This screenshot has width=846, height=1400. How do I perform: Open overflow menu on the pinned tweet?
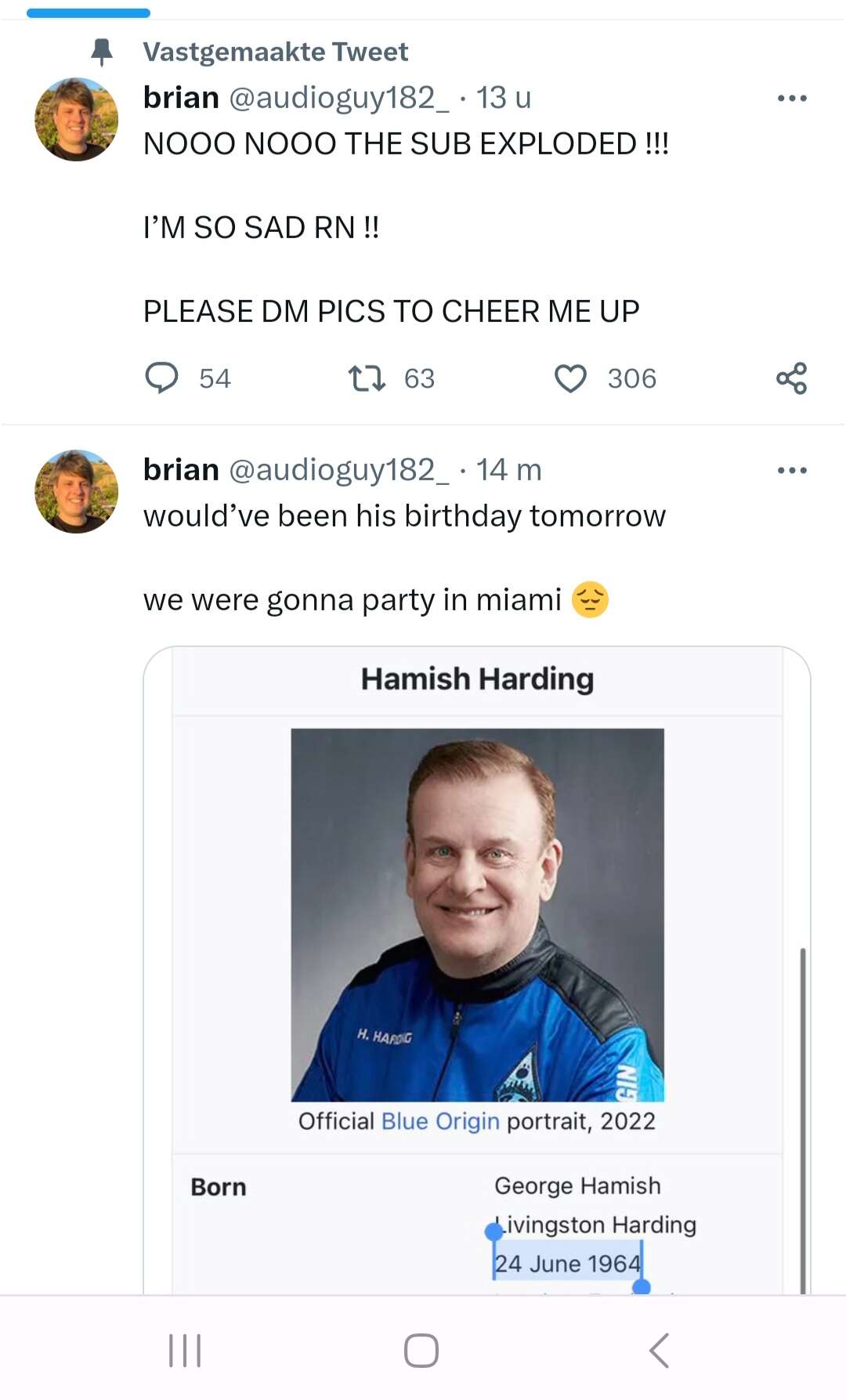(792, 98)
